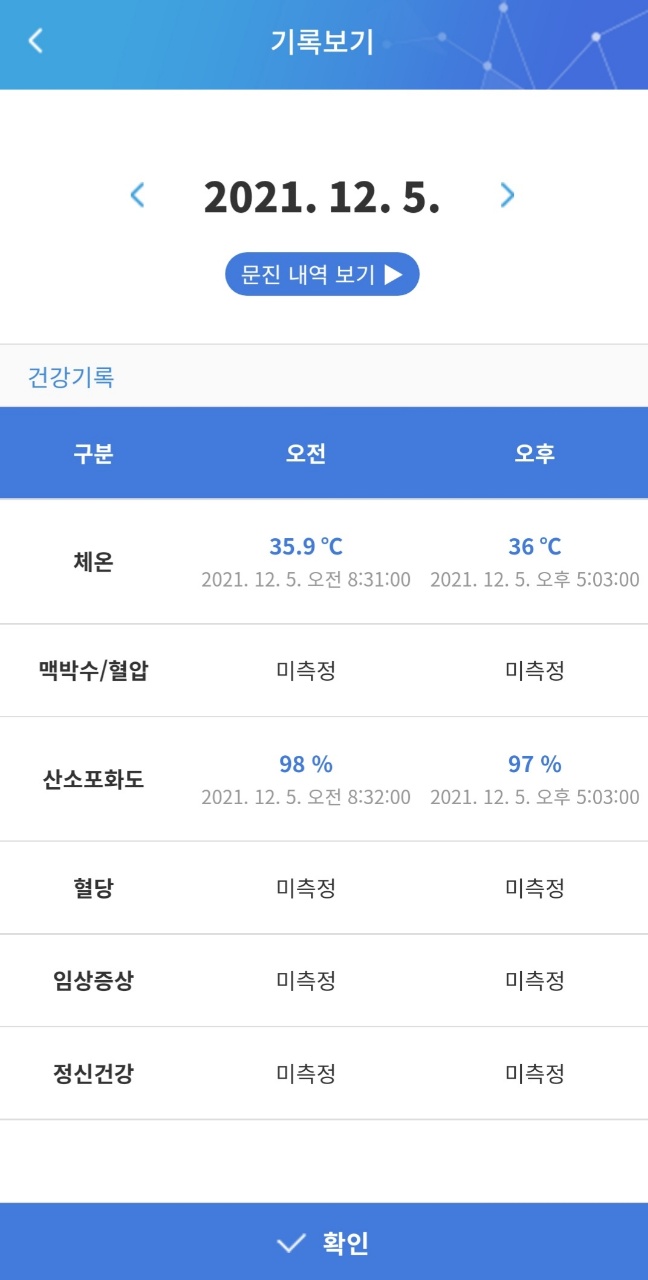Go back using the top-left arrow
The image size is (648, 1280).
(36, 41)
